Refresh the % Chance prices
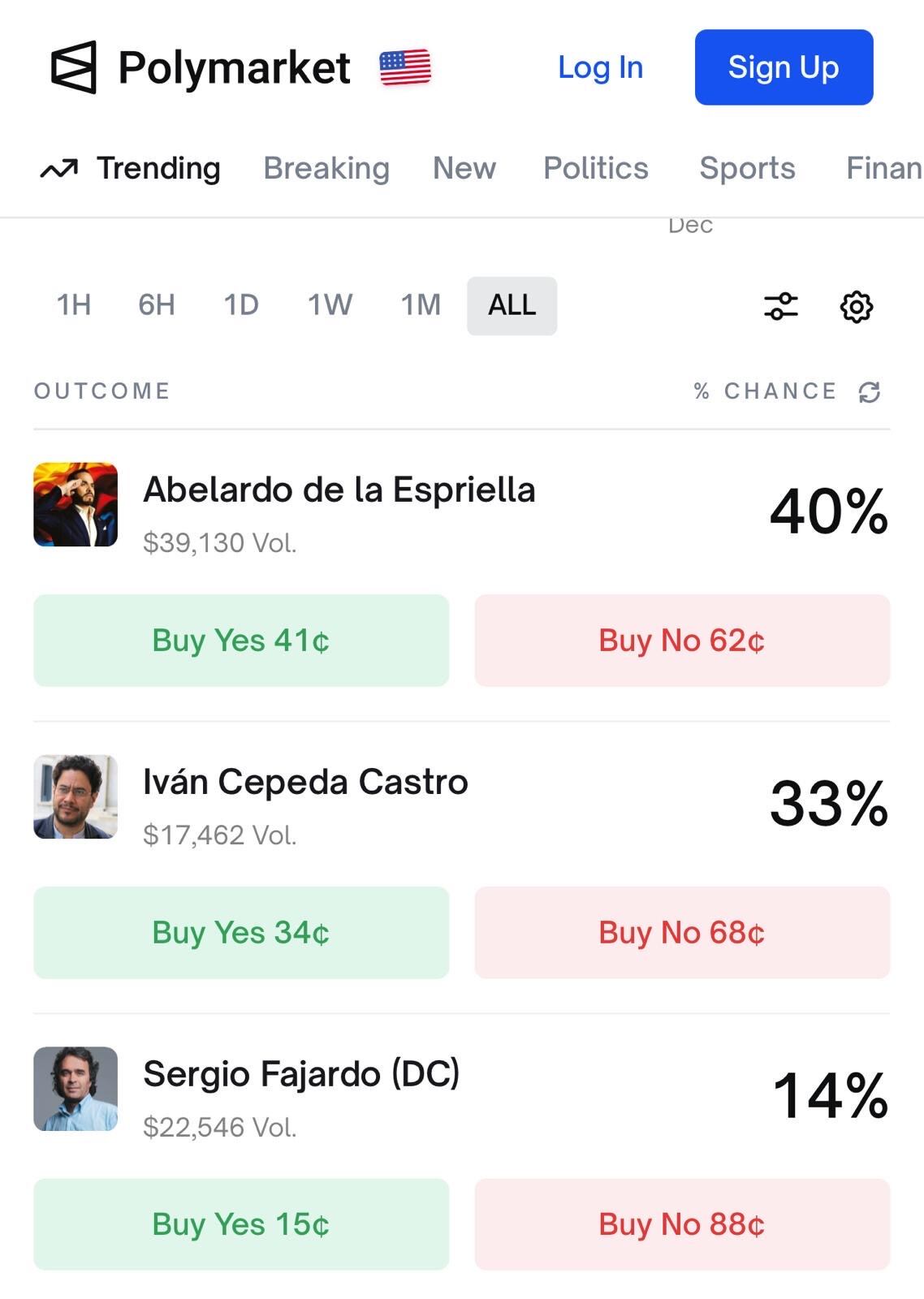 point(868,391)
